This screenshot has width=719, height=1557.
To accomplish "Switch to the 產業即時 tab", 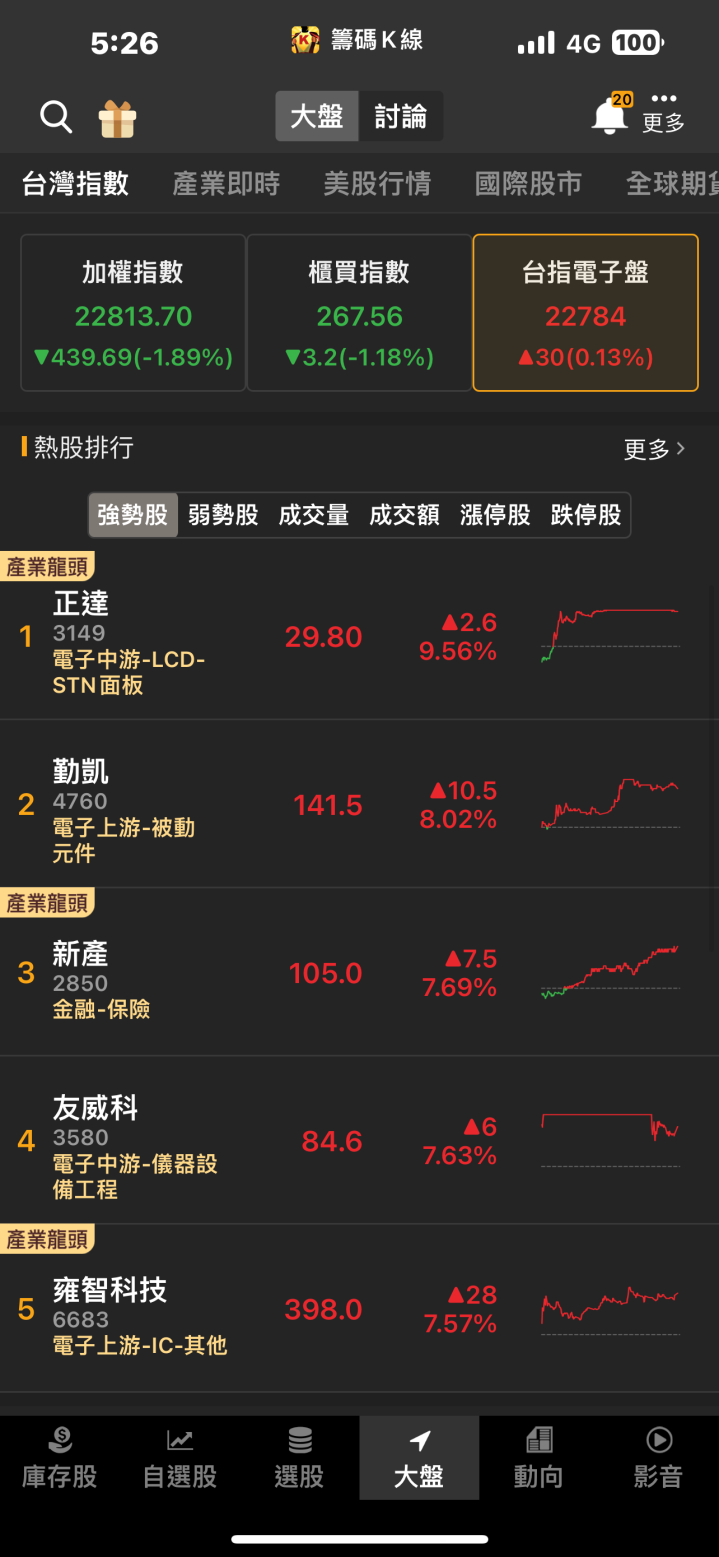I will (226, 184).
